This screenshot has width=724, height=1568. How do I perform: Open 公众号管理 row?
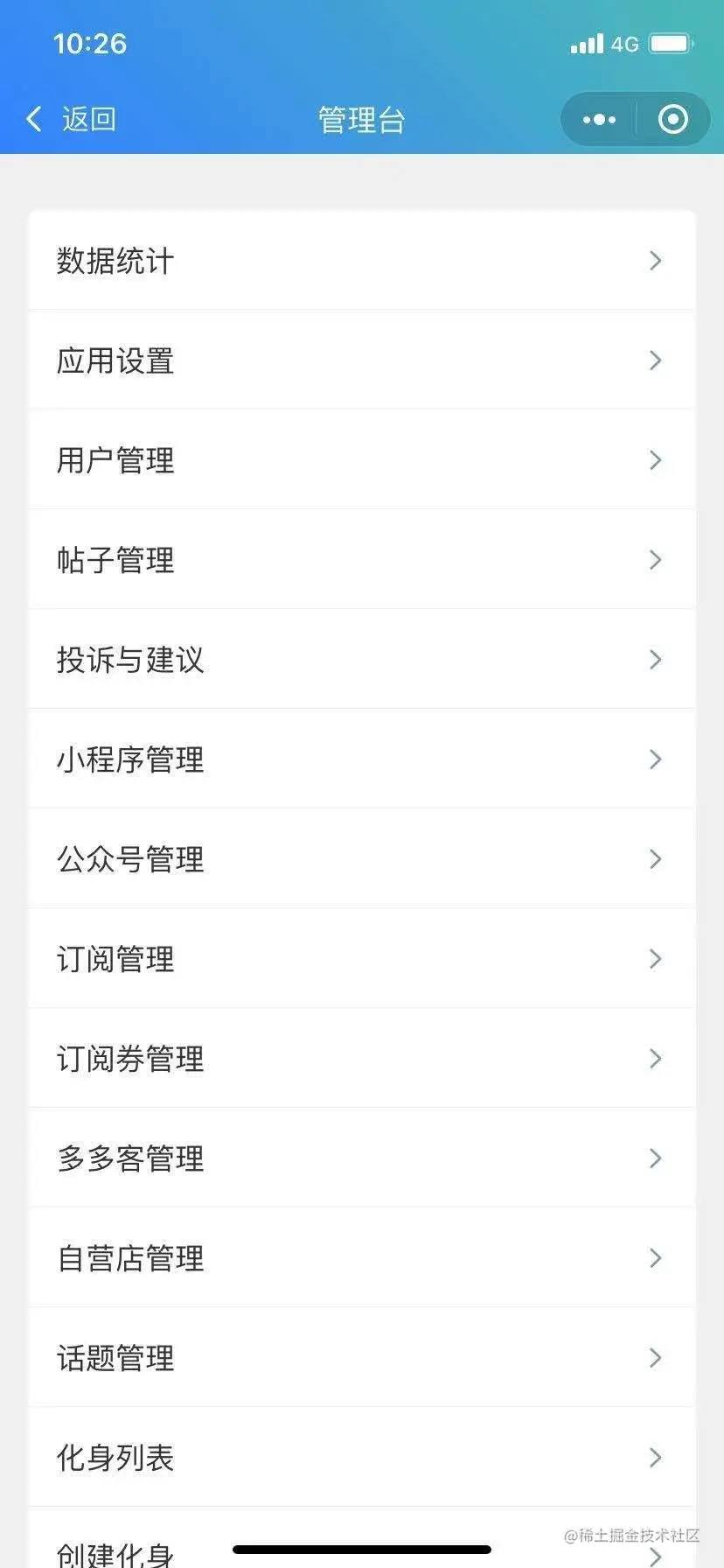click(x=361, y=859)
